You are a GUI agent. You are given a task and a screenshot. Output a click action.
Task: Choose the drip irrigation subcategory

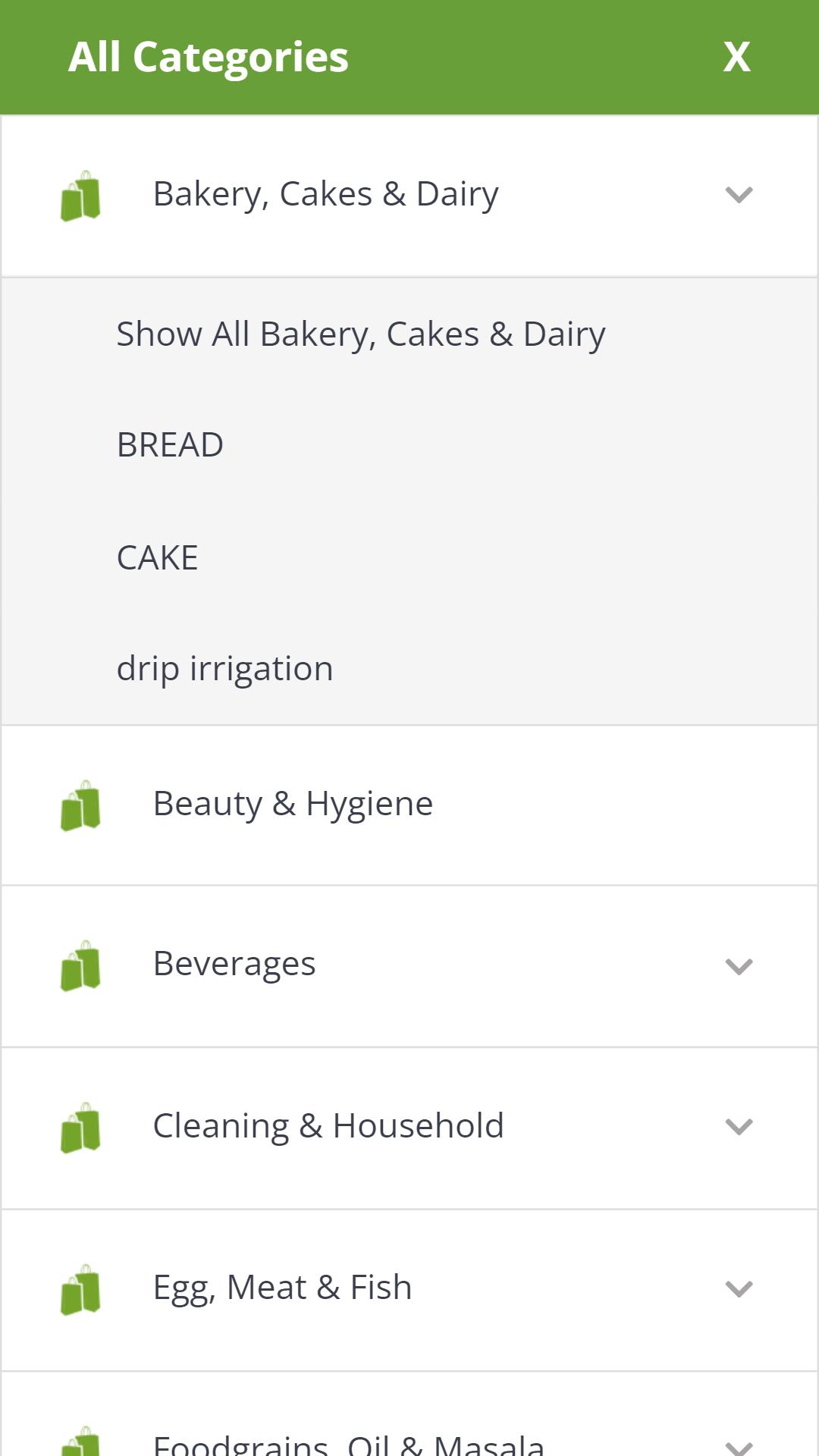pos(224,669)
